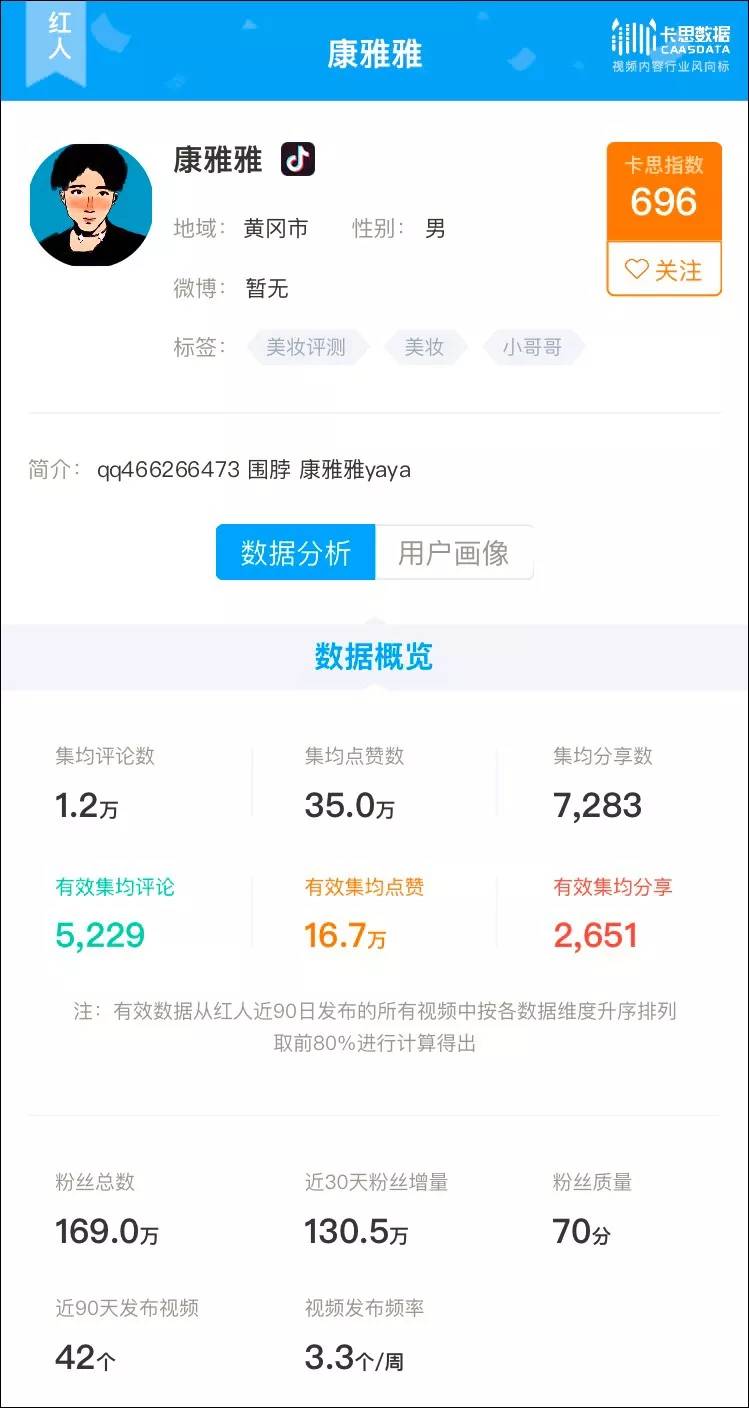Follow 康雅雅 with the 关注 button
Screen dimensions: 749x1408
click(x=664, y=270)
